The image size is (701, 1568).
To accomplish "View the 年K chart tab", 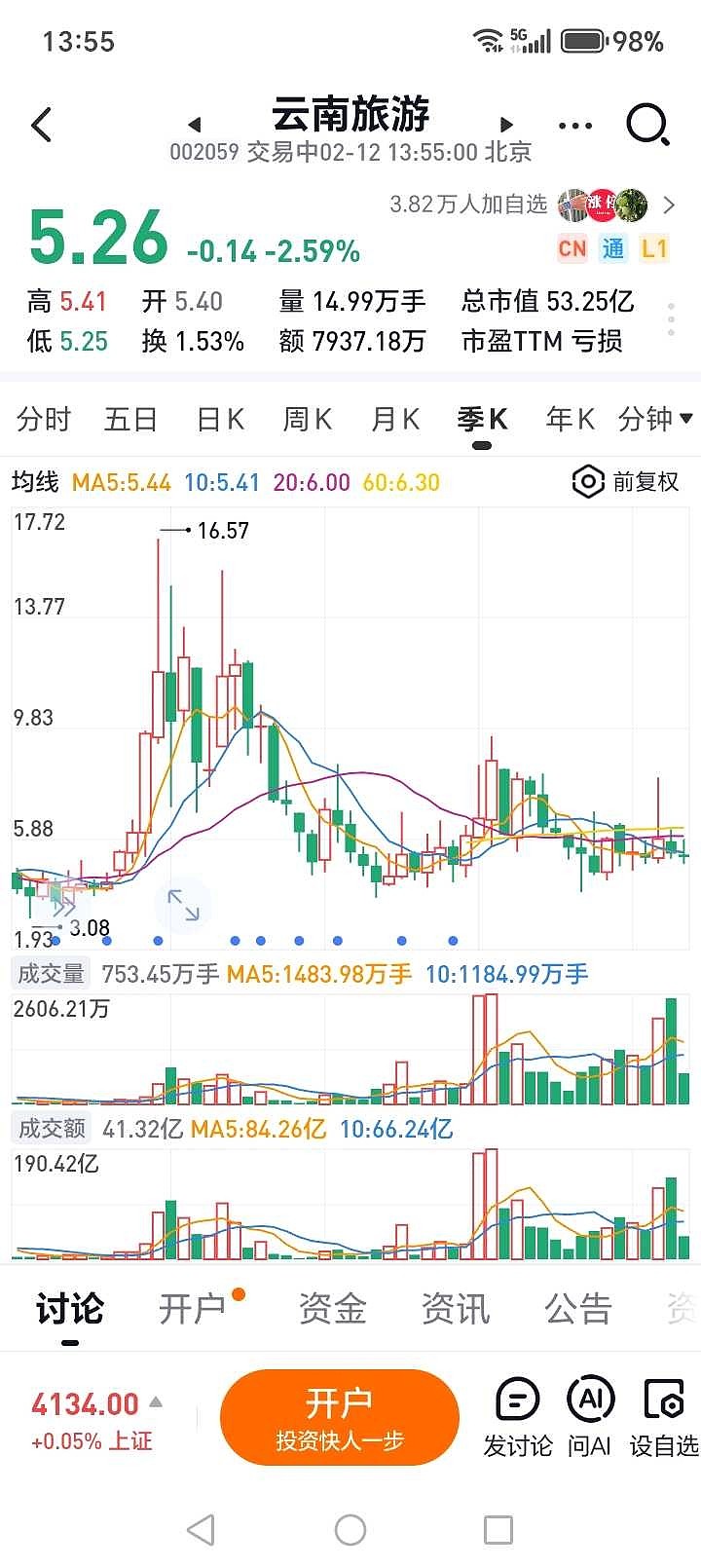I will point(570,420).
